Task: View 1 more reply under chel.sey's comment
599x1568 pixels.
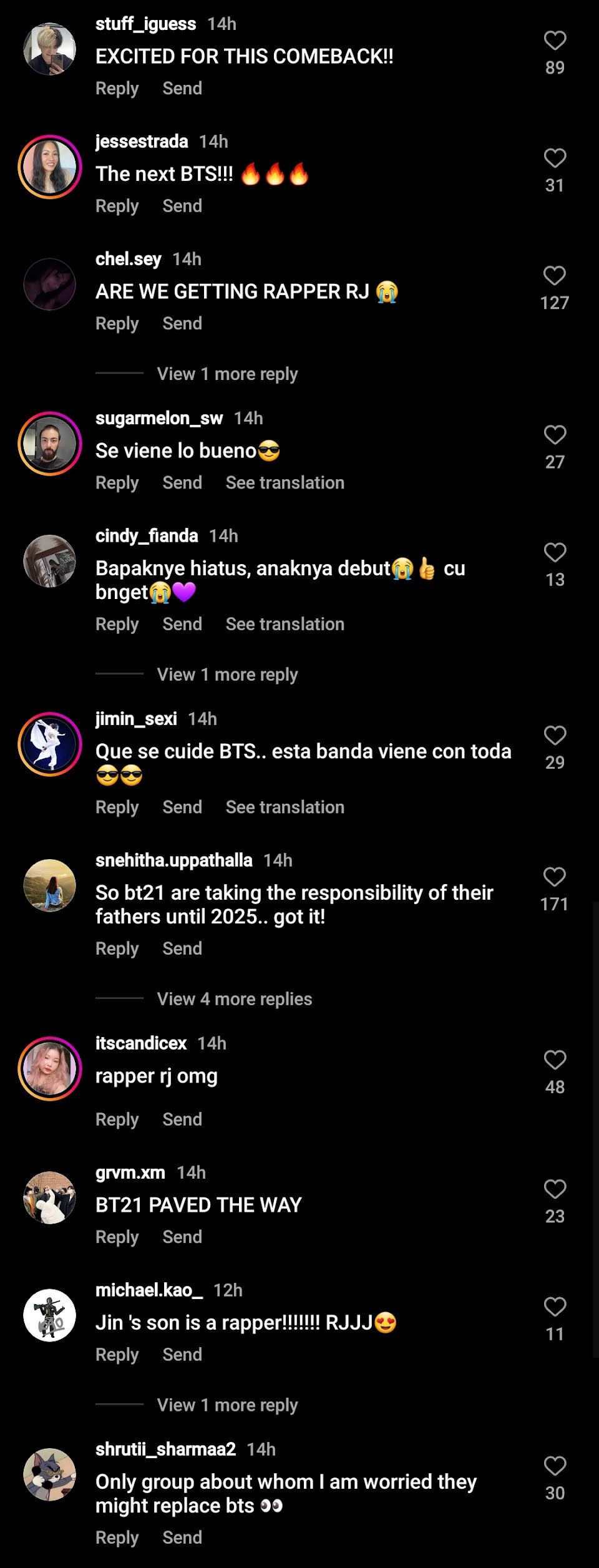Action: coord(227,374)
